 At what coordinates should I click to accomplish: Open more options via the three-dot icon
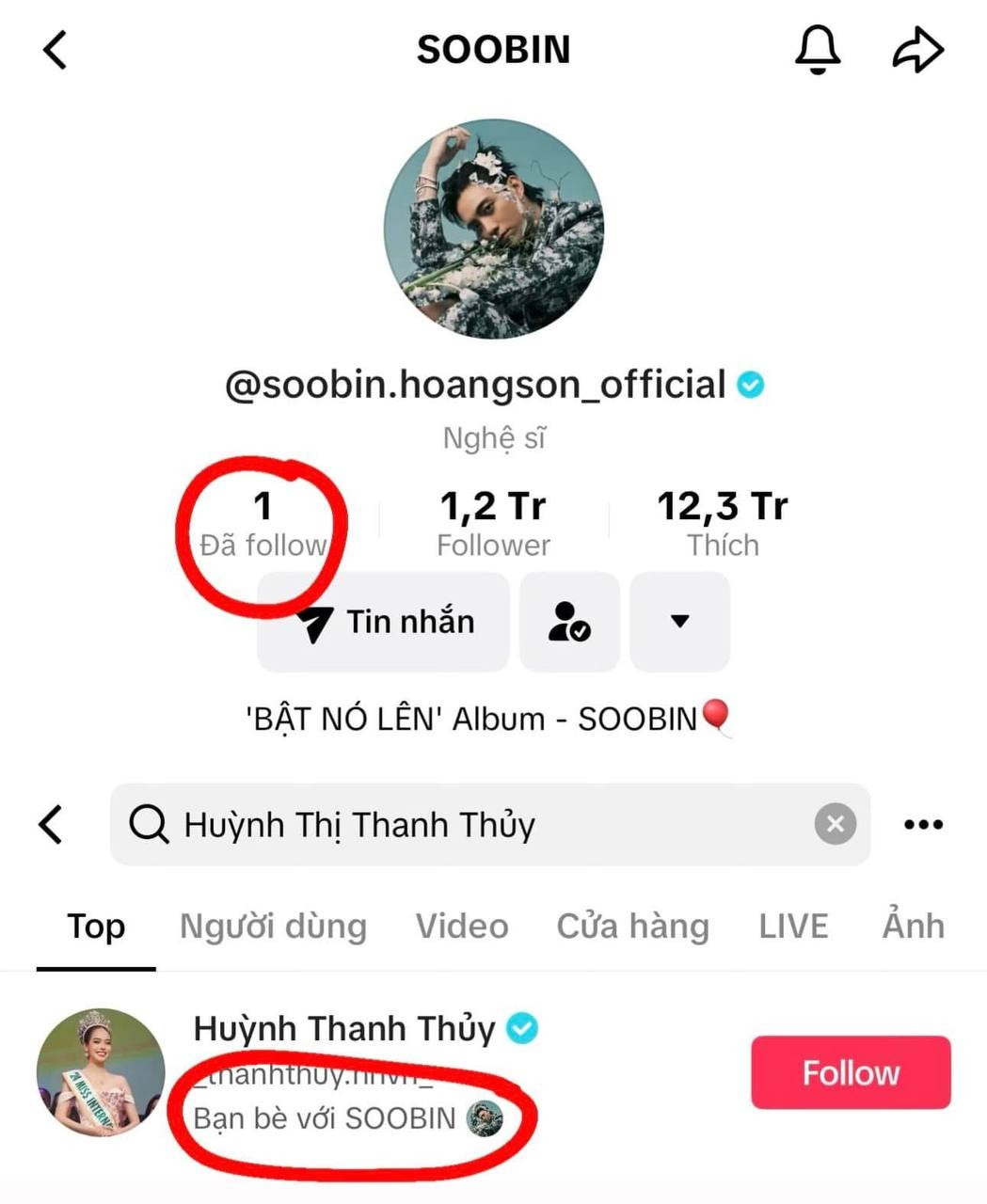tap(923, 824)
